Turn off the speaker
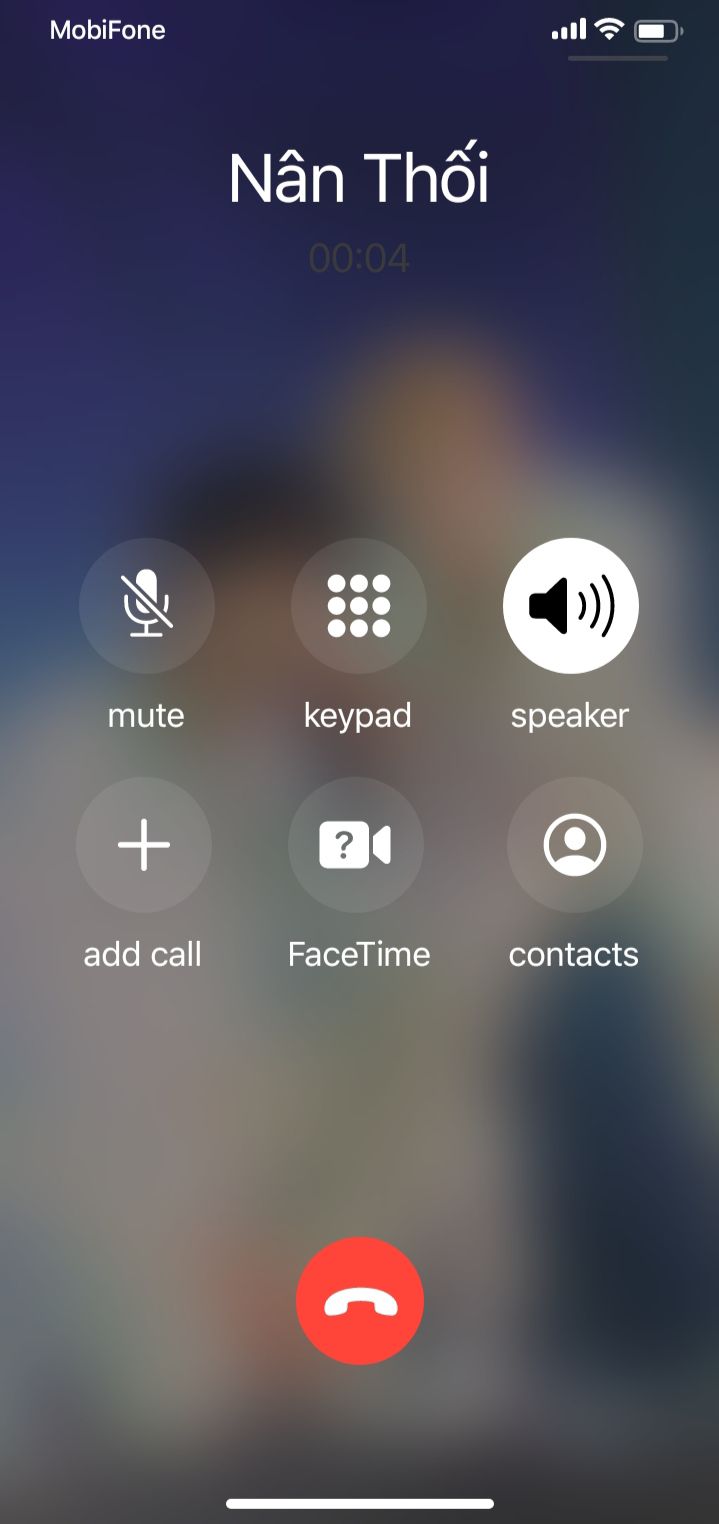Viewport: 719px width, 1524px height. [x=570, y=606]
